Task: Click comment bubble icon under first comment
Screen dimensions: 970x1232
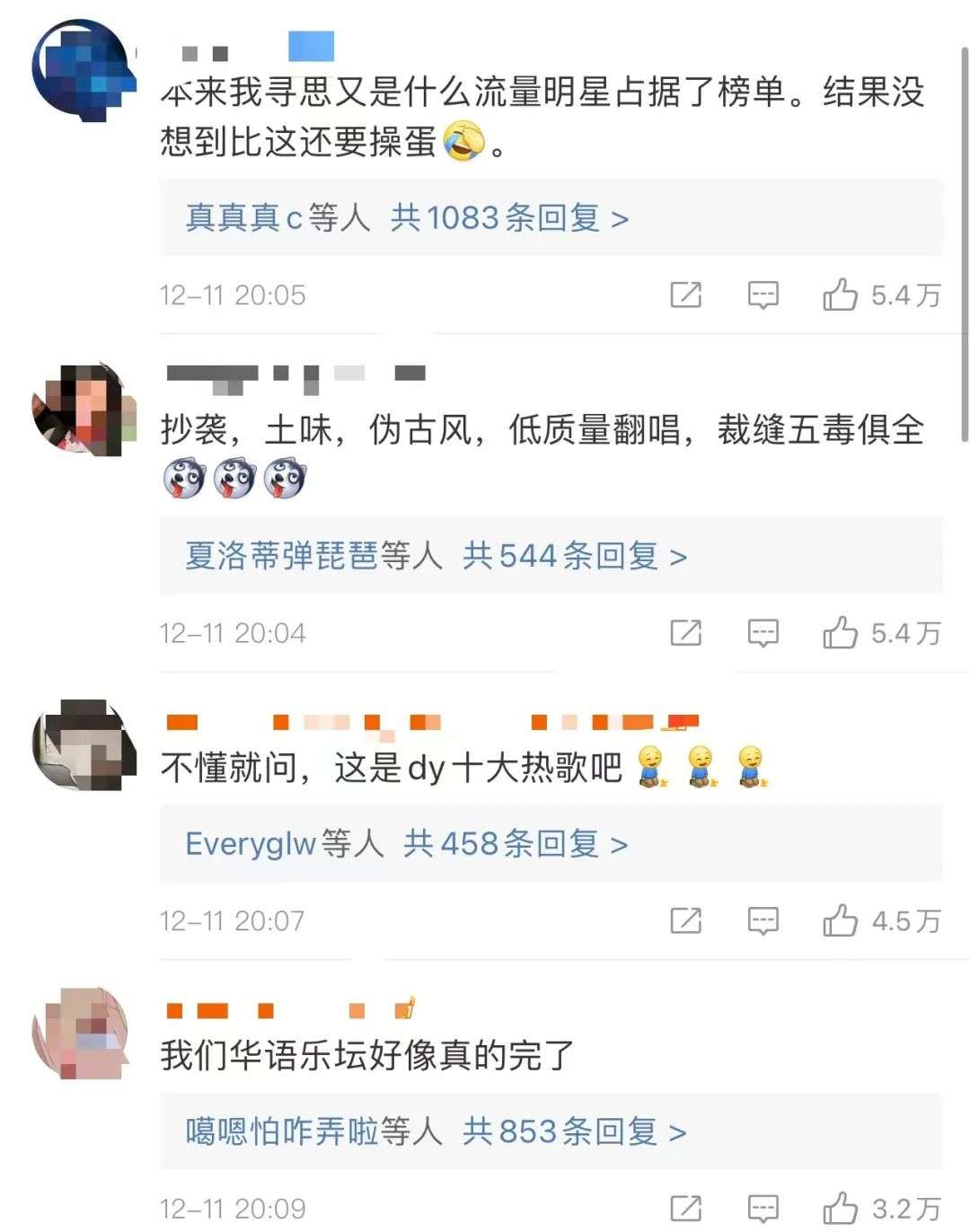Action: (763, 295)
